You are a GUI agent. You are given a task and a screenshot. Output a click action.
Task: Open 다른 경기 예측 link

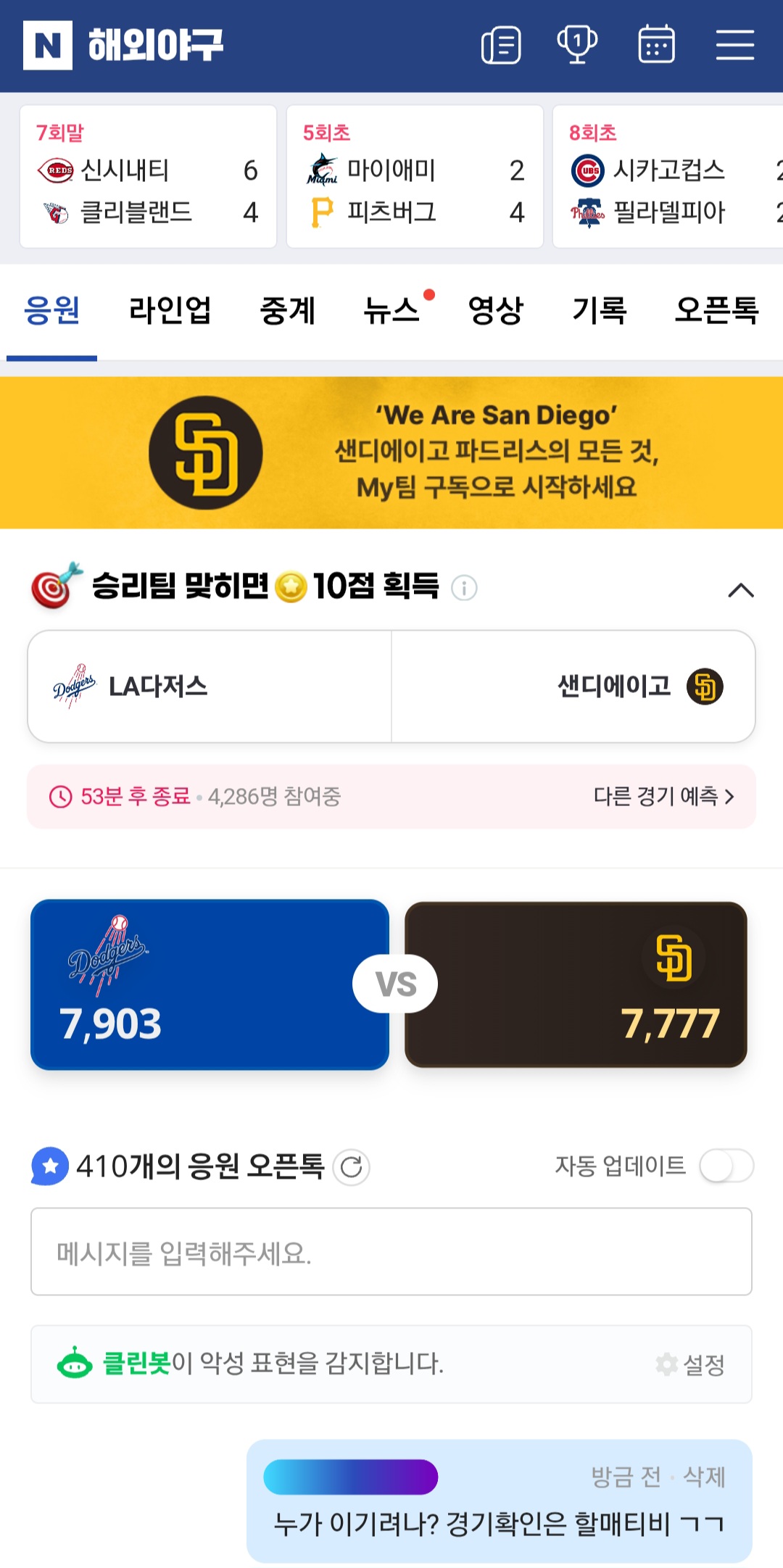(x=663, y=797)
